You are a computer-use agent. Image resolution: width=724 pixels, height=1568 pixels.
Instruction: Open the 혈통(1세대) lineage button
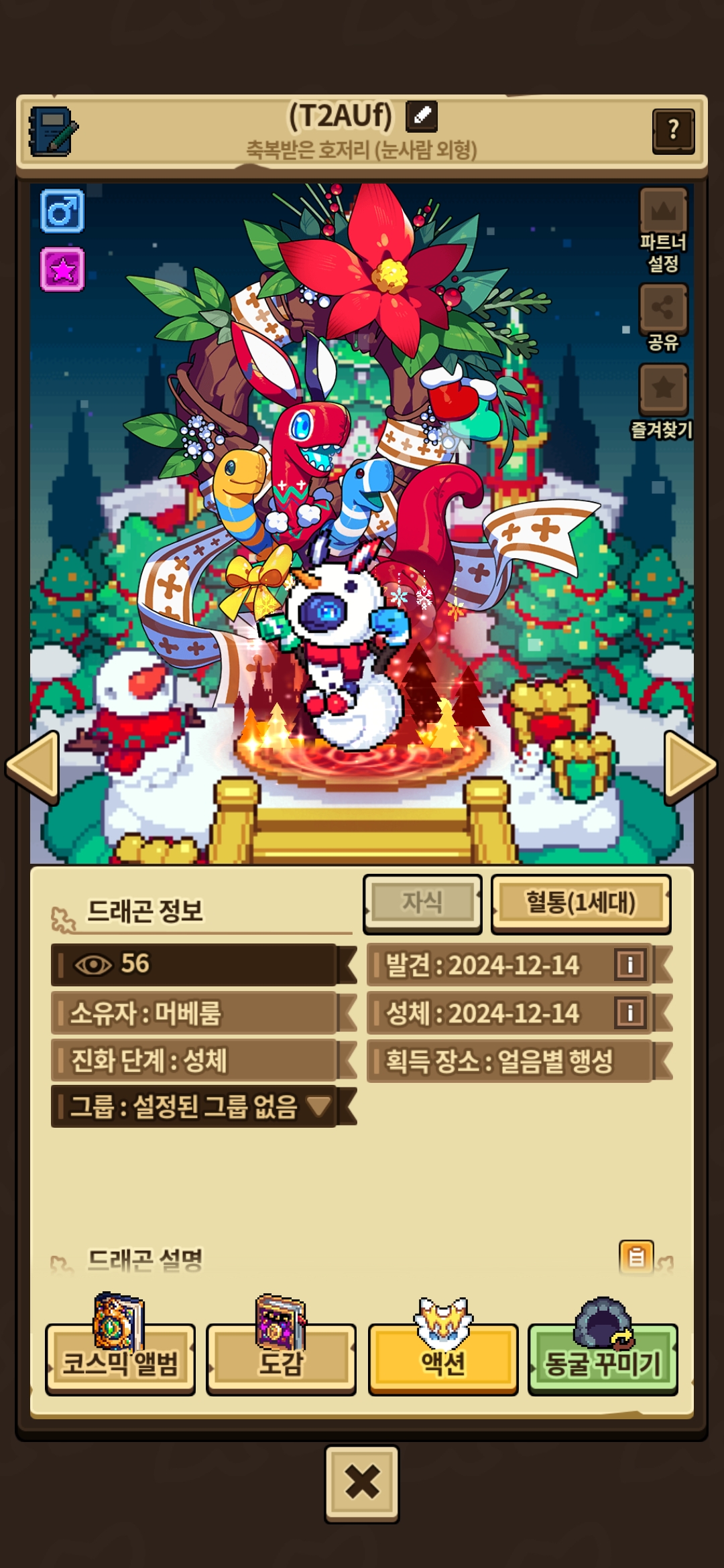tap(581, 903)
